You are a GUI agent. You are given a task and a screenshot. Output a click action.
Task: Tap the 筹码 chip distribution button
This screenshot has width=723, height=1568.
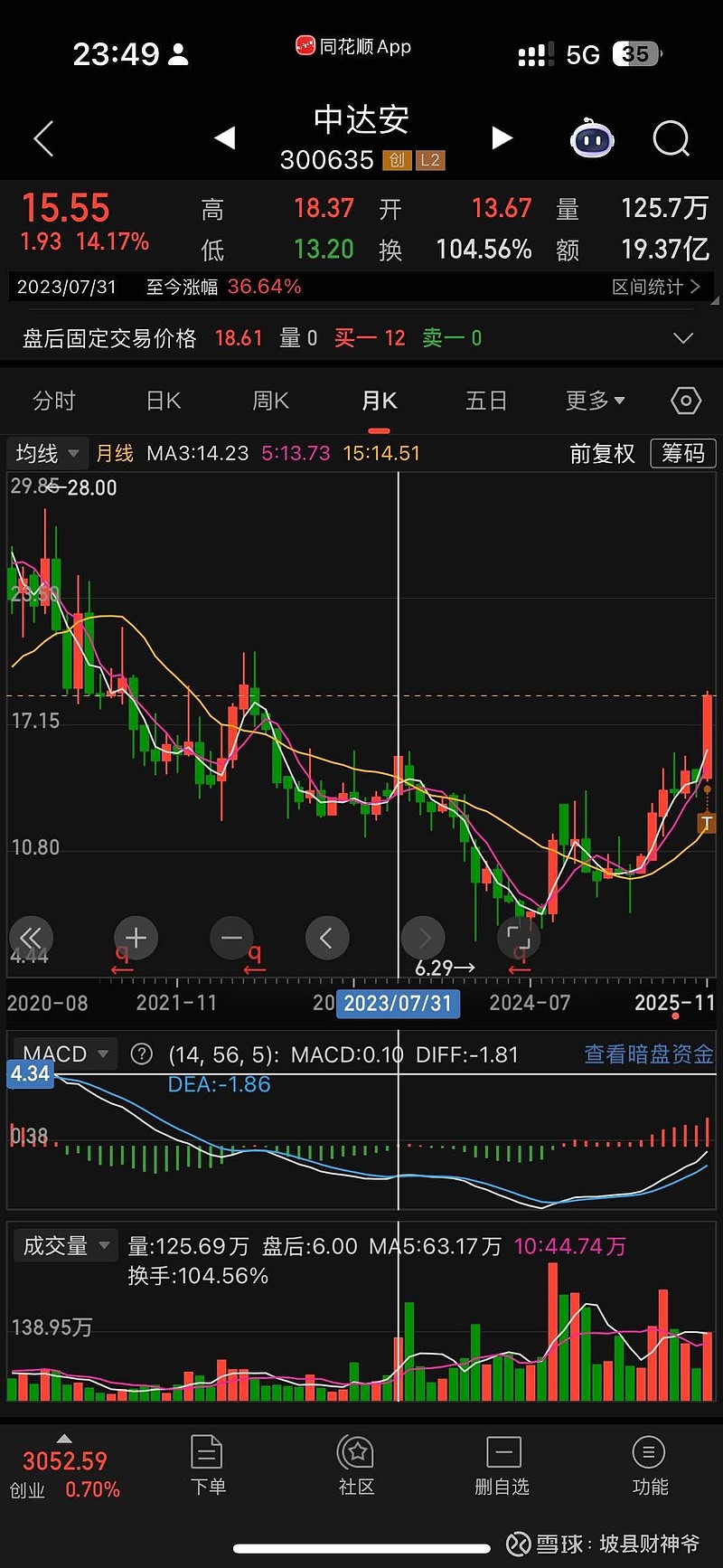coord(683,453)
